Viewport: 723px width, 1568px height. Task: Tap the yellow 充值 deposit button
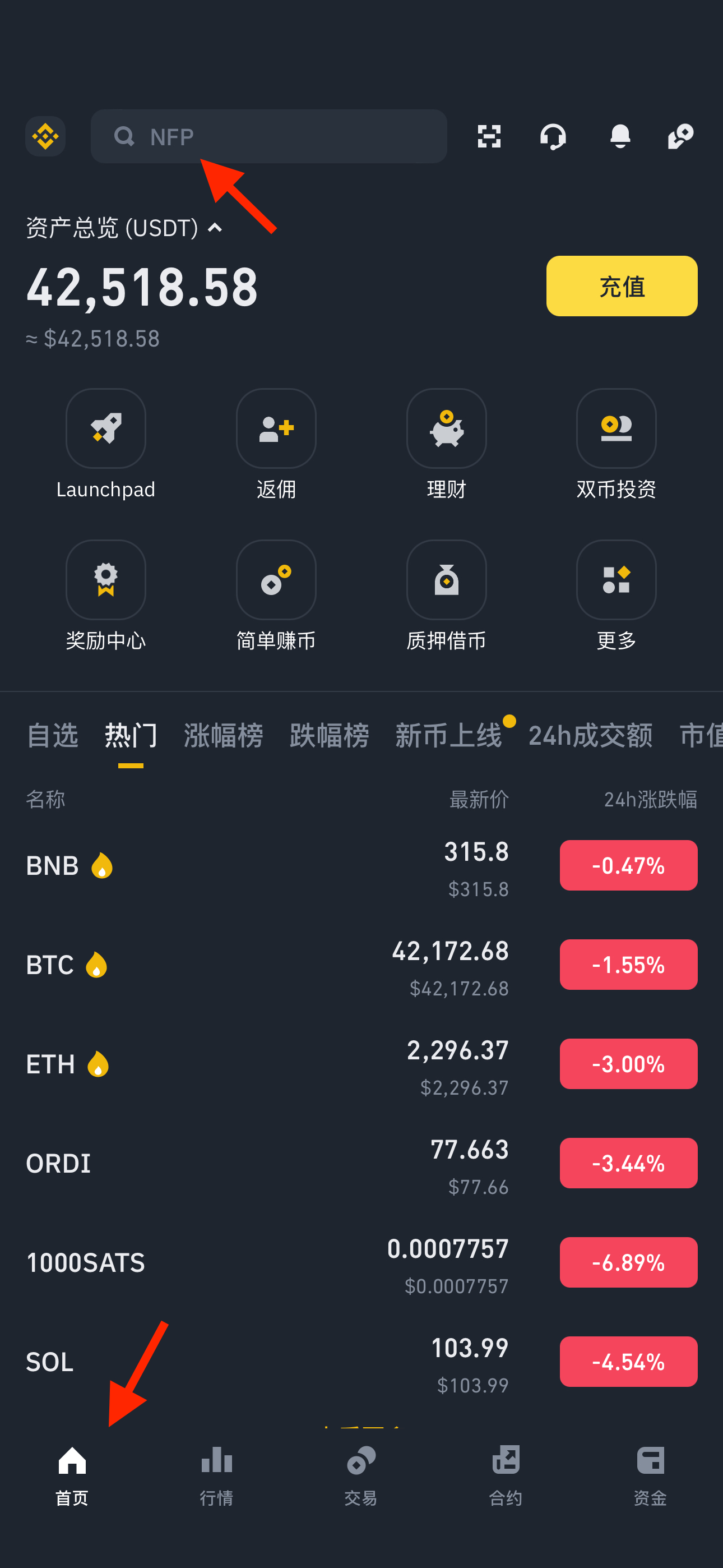click(x=622, y=286)
